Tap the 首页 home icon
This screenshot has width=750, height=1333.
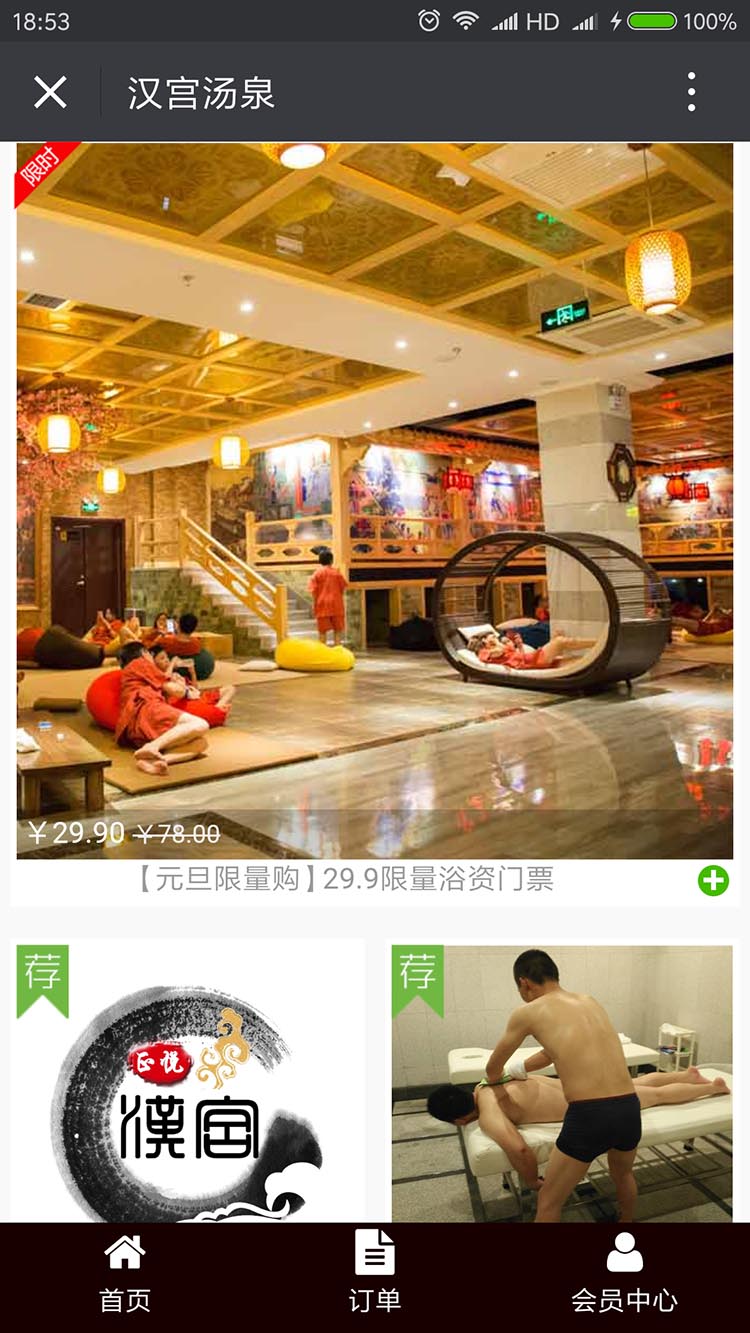[122, 1251]
